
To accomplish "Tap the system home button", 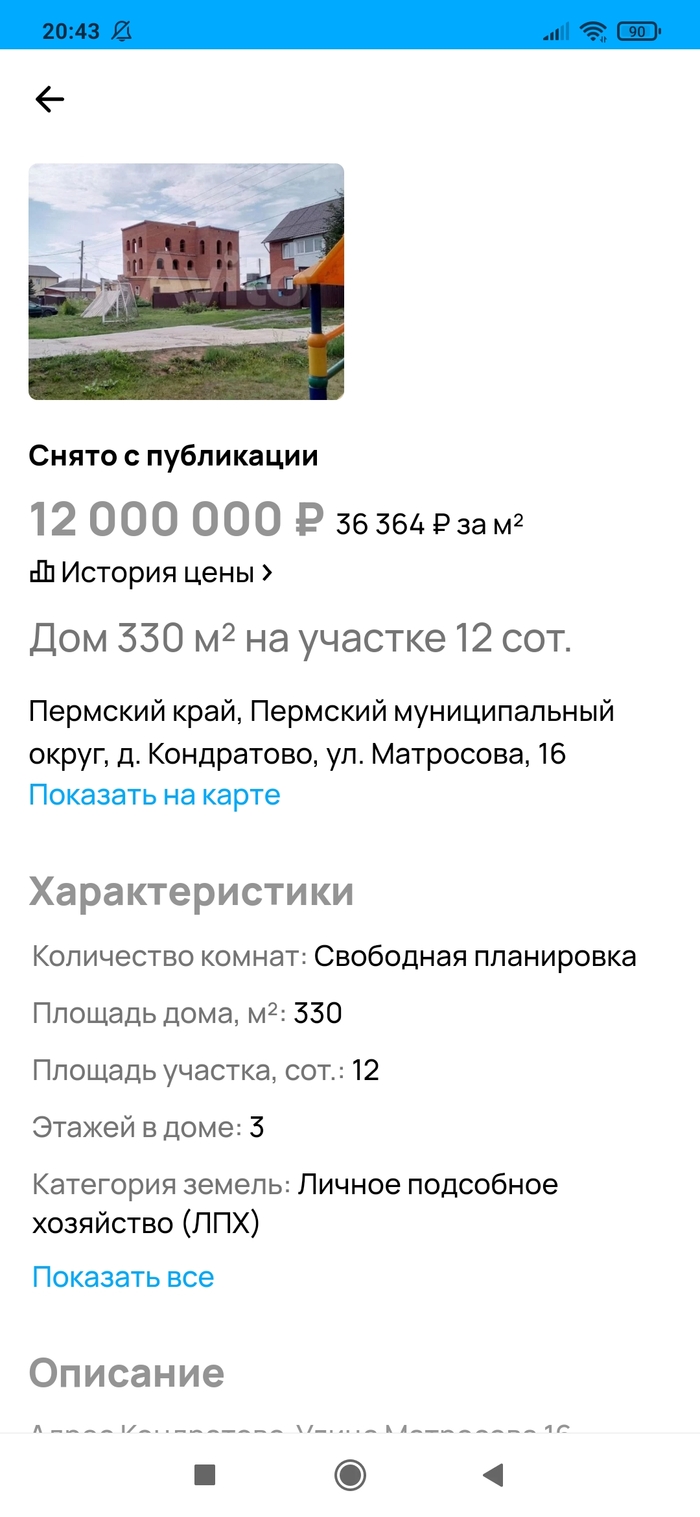I will point(350,1475).
